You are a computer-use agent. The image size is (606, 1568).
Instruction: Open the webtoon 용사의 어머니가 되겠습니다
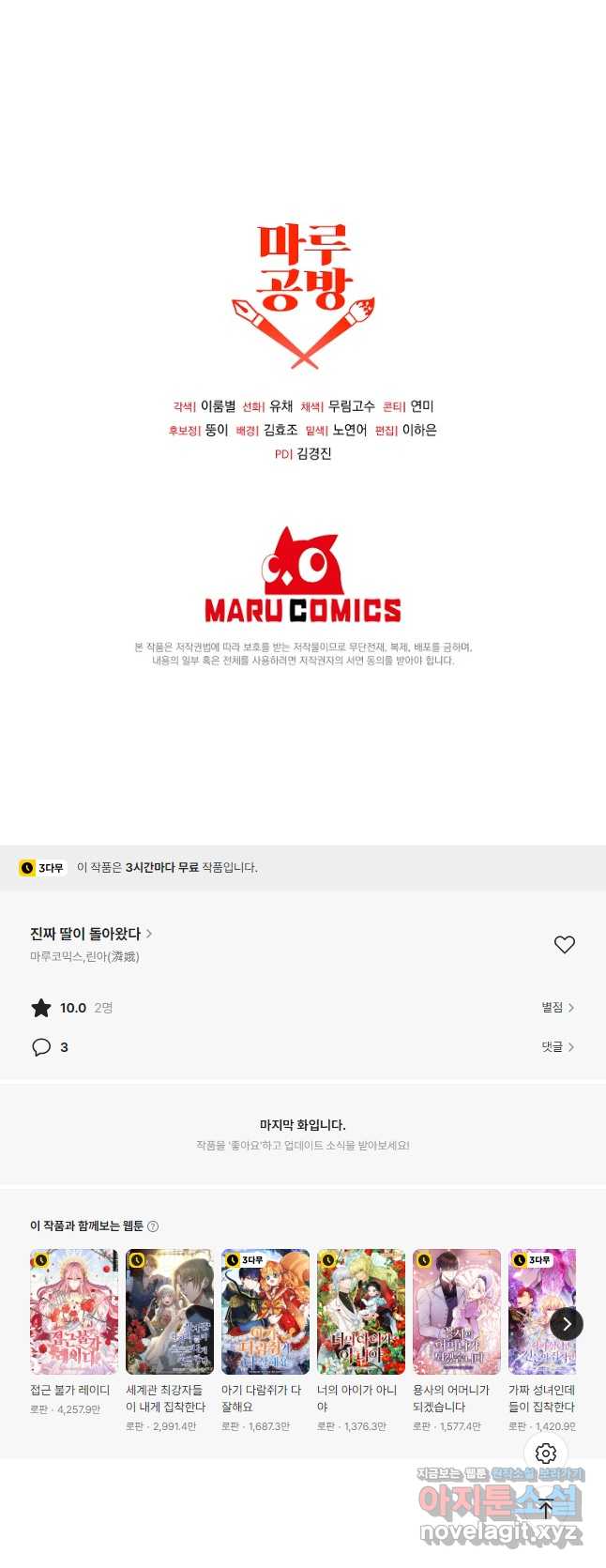tap(457, 1312)
